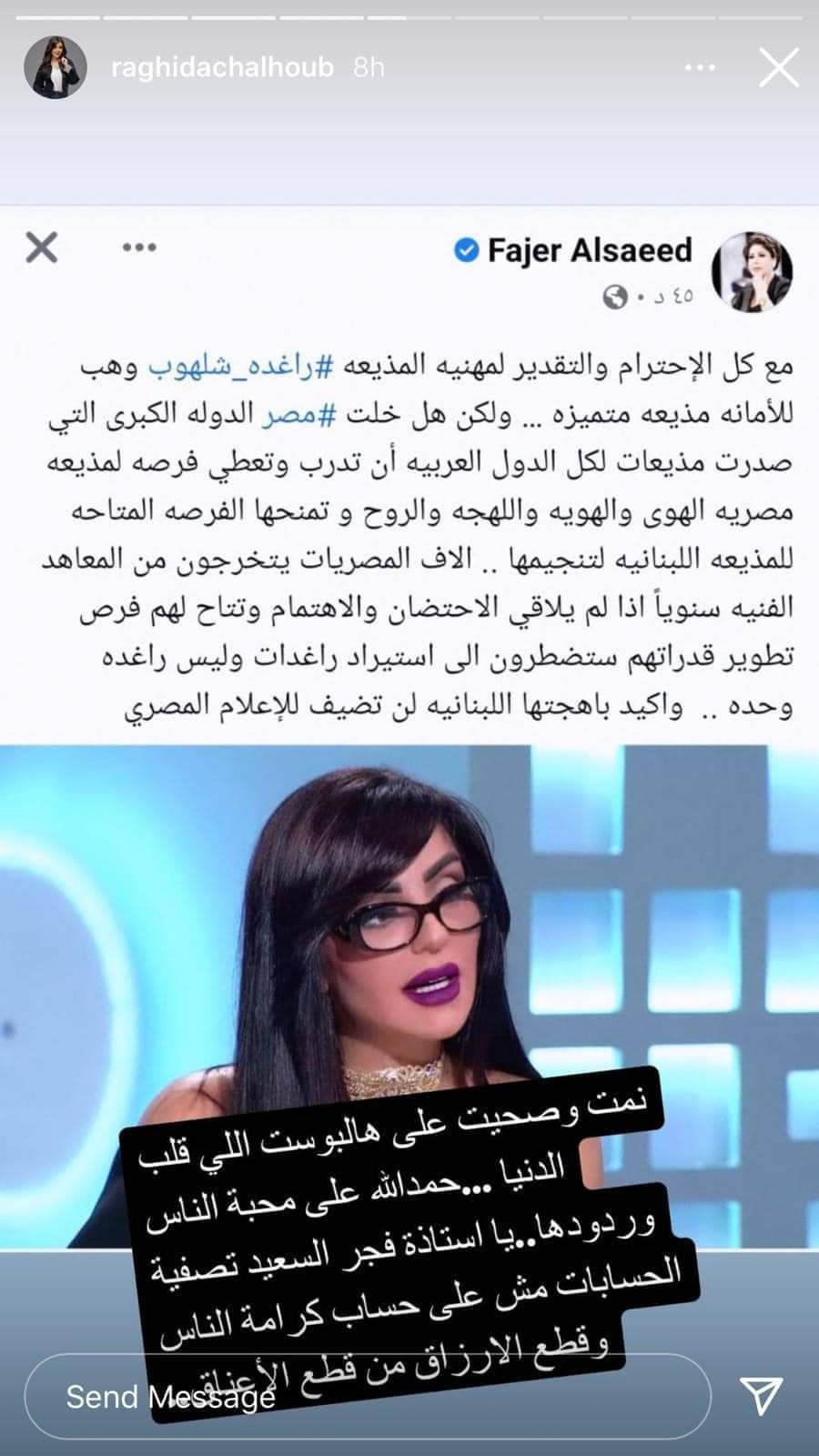The image size is (819, 1456).
Task: Open raghidachalhoub's profile picture
Action: 56,68
